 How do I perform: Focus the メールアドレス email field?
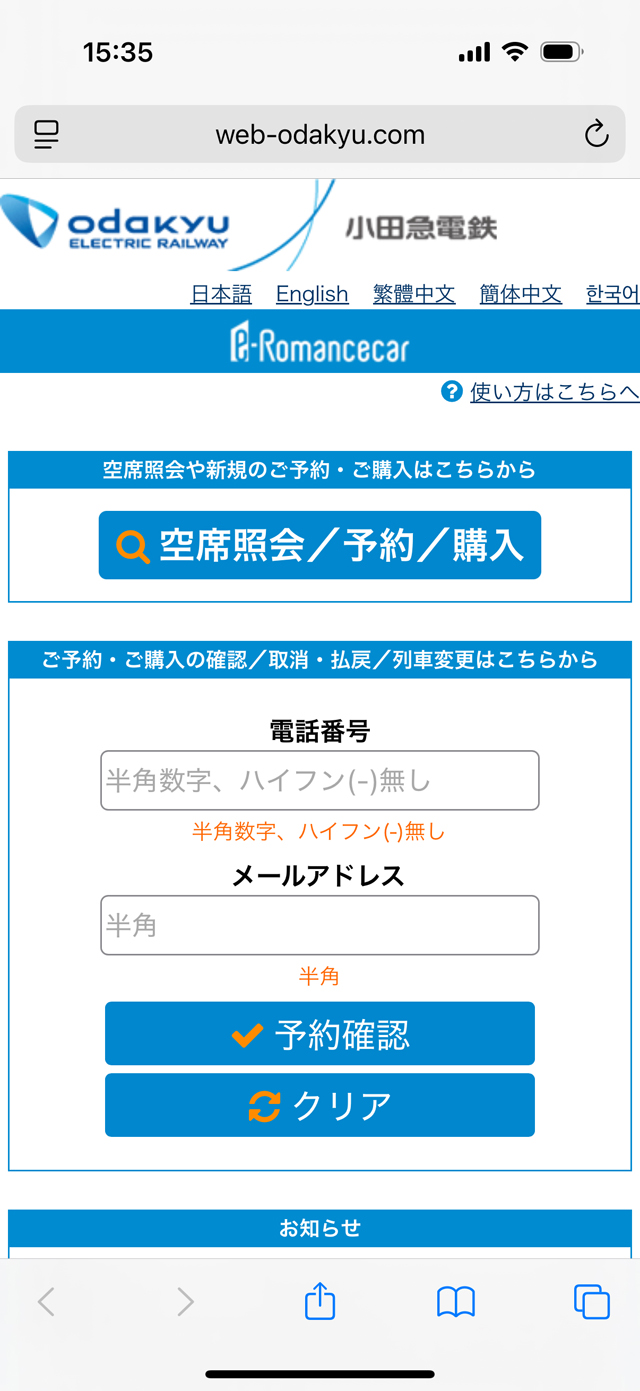pos(320,925)
